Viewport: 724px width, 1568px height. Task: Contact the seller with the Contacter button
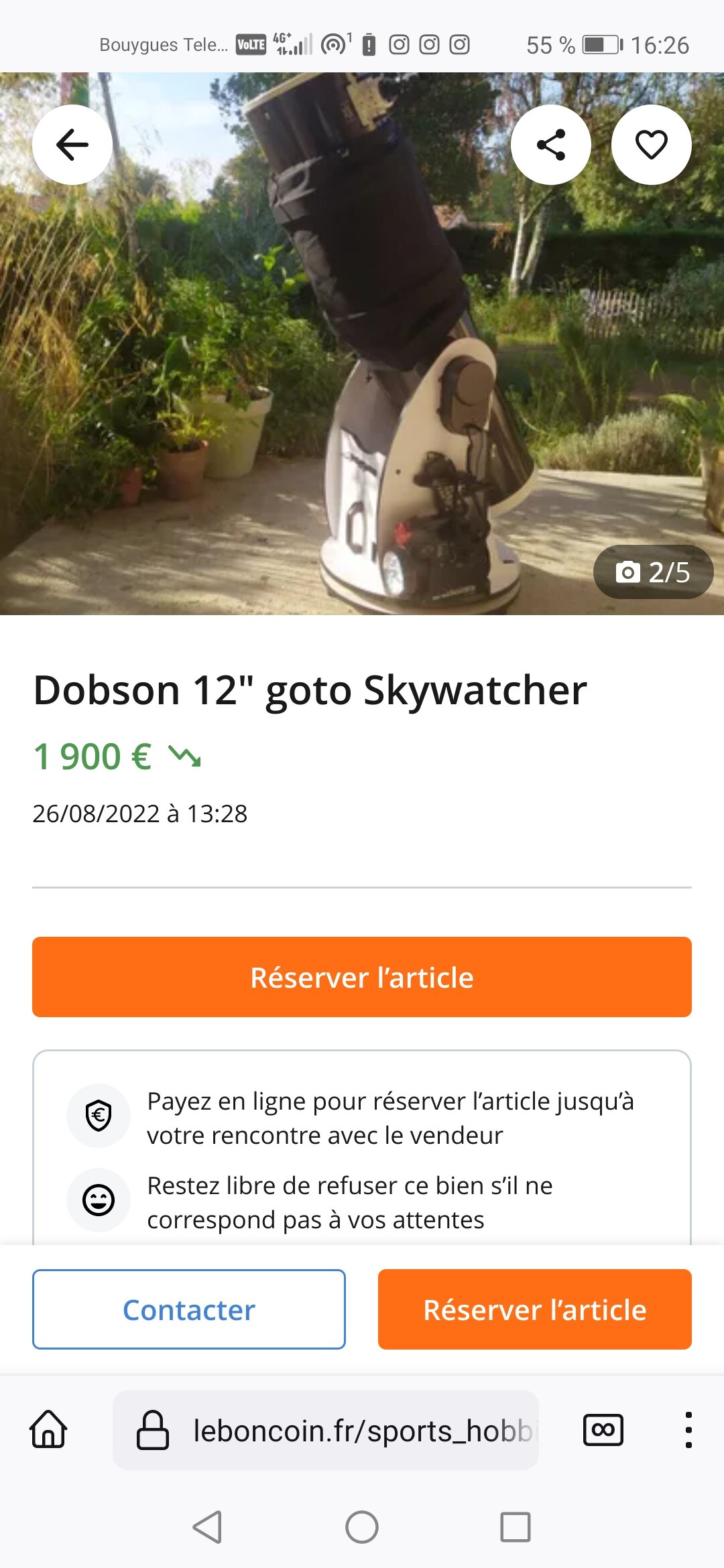tap(189, 1309)
